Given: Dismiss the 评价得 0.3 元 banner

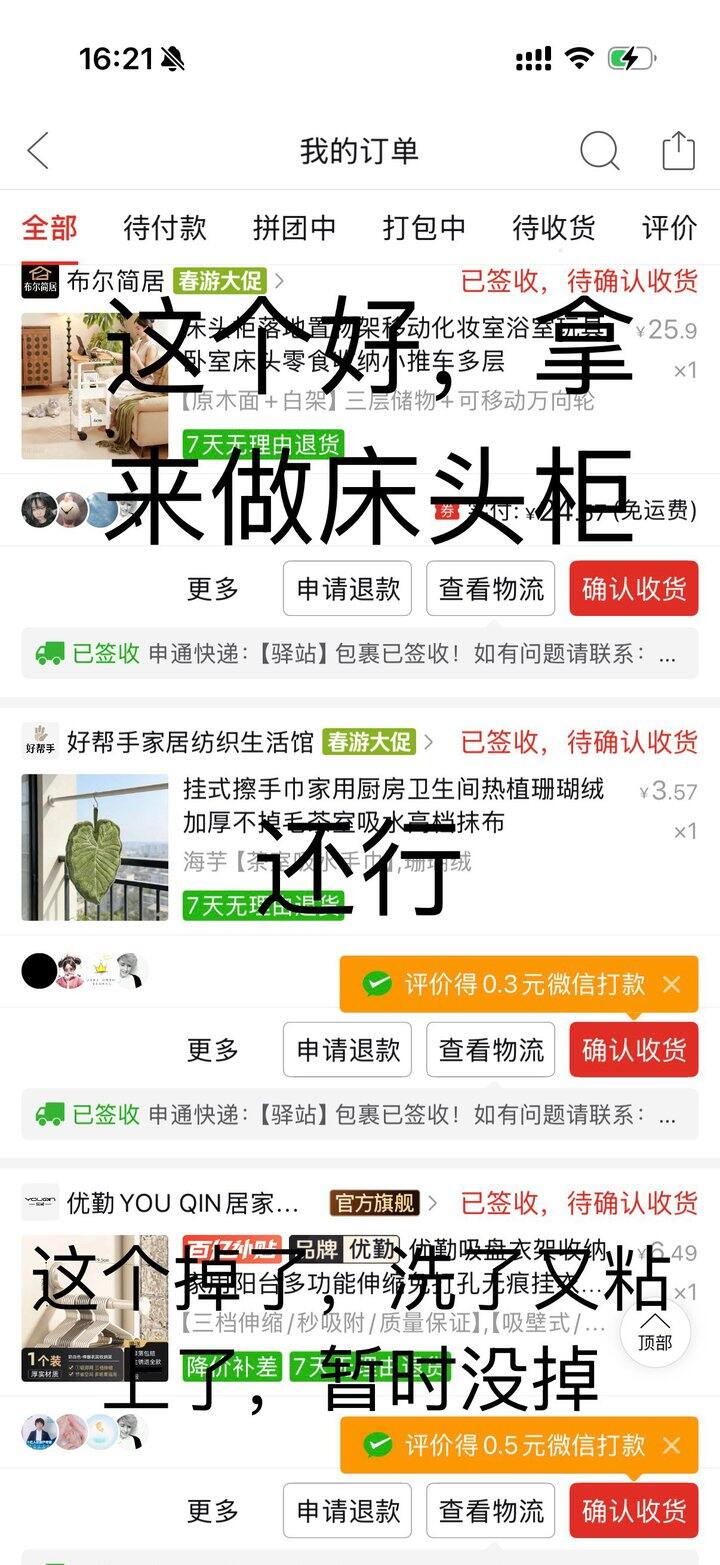Looking at the screenshot, I should click(671, 985).
